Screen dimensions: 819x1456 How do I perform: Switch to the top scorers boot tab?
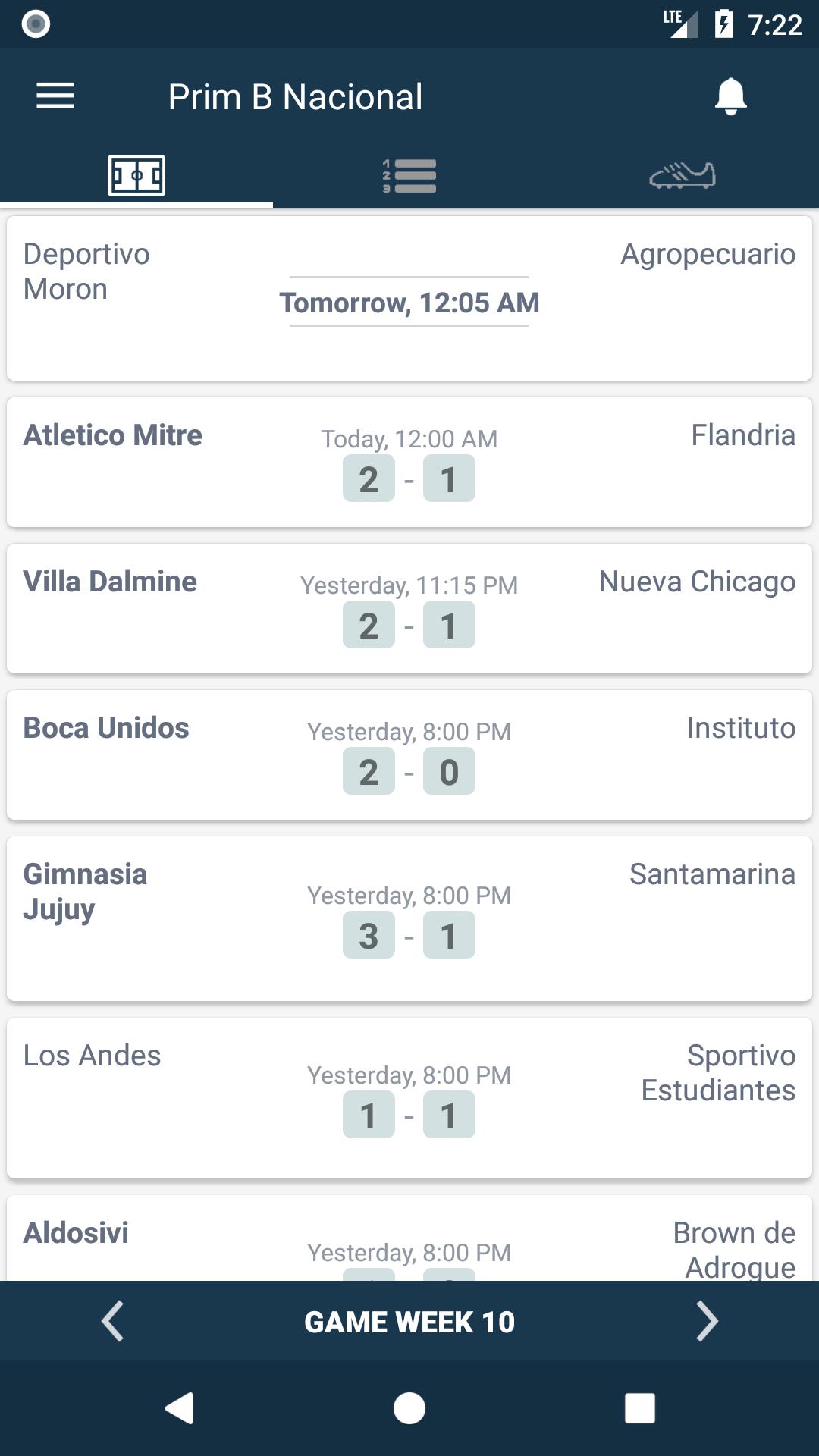tap(682, 176)
